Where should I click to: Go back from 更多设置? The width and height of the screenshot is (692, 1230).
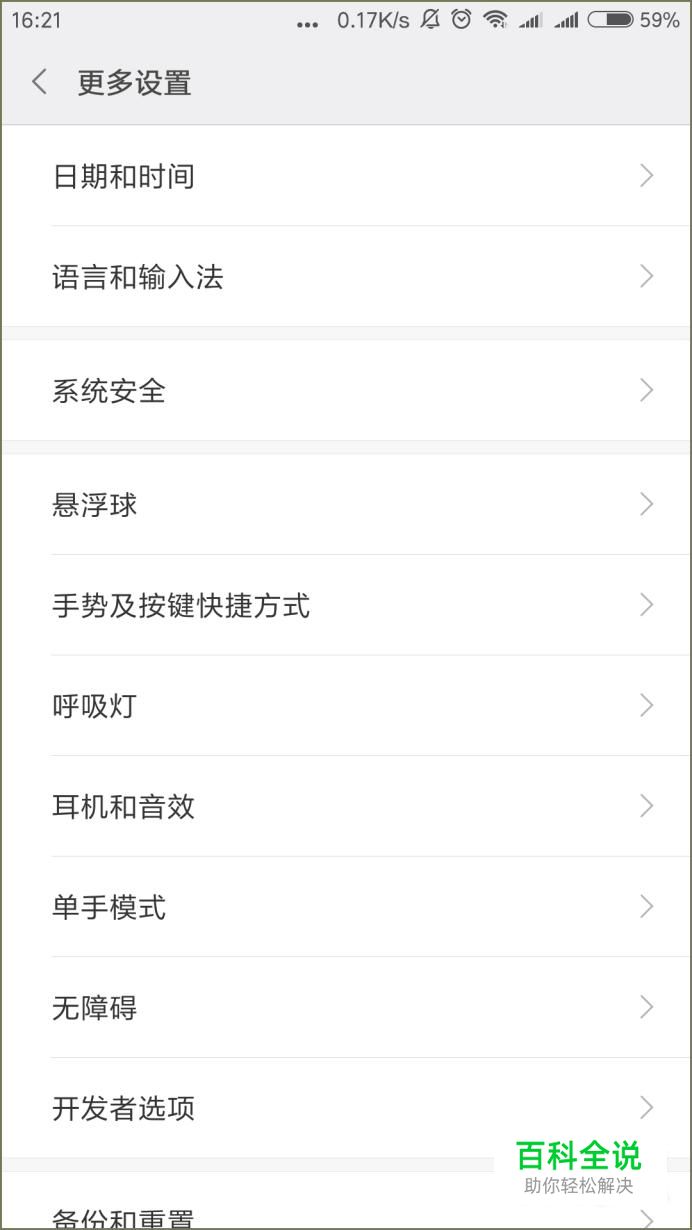click(40, 82)
